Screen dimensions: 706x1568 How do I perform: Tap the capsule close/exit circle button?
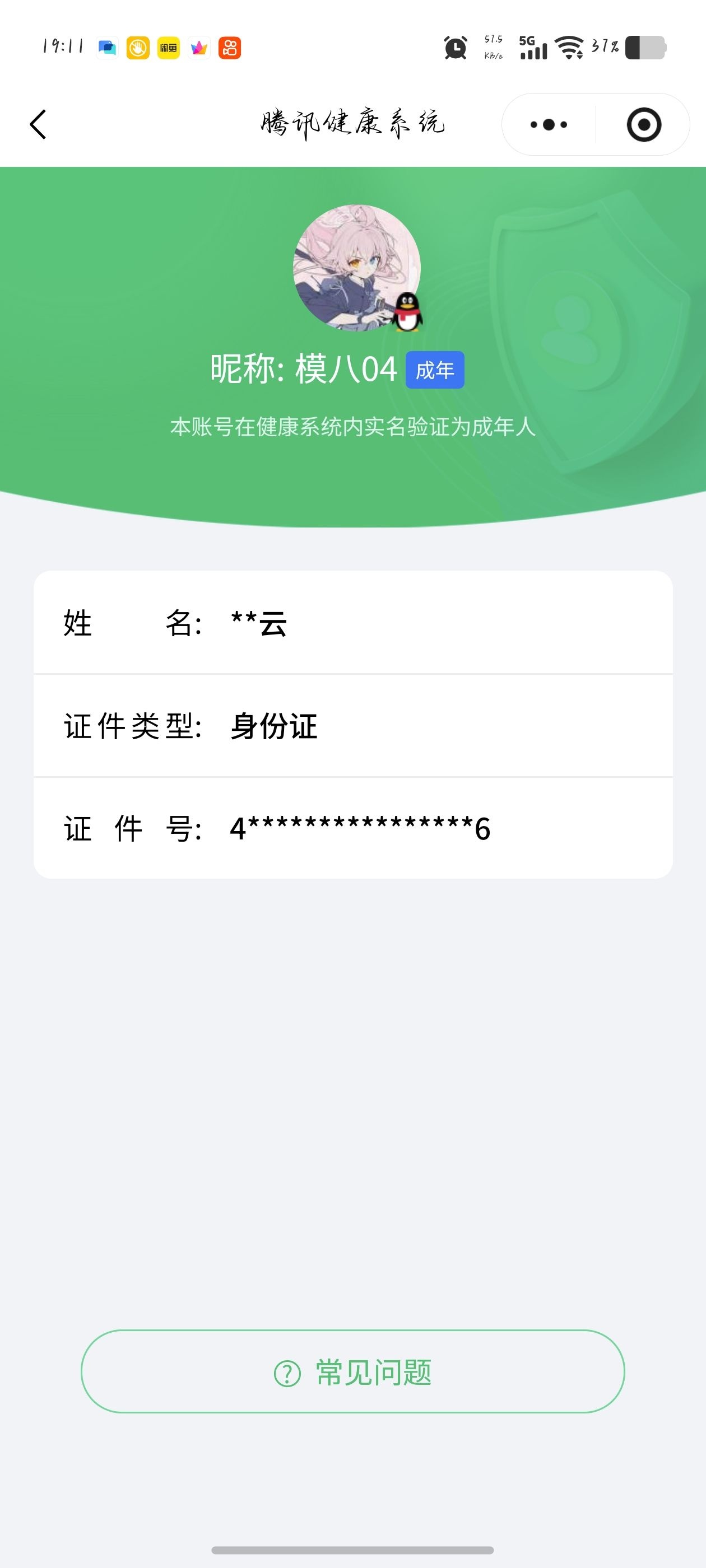pyautogui.click(x=644, y=124)
